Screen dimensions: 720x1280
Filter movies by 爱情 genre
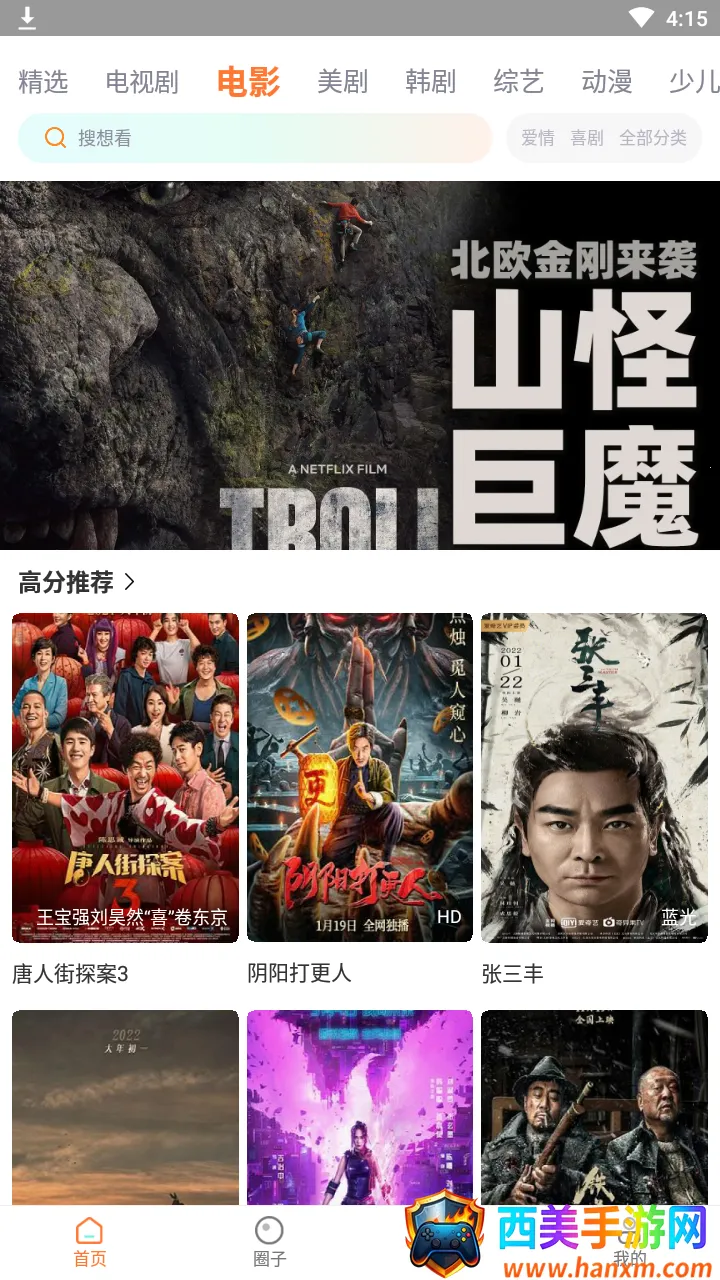click(x=538, y=138)
